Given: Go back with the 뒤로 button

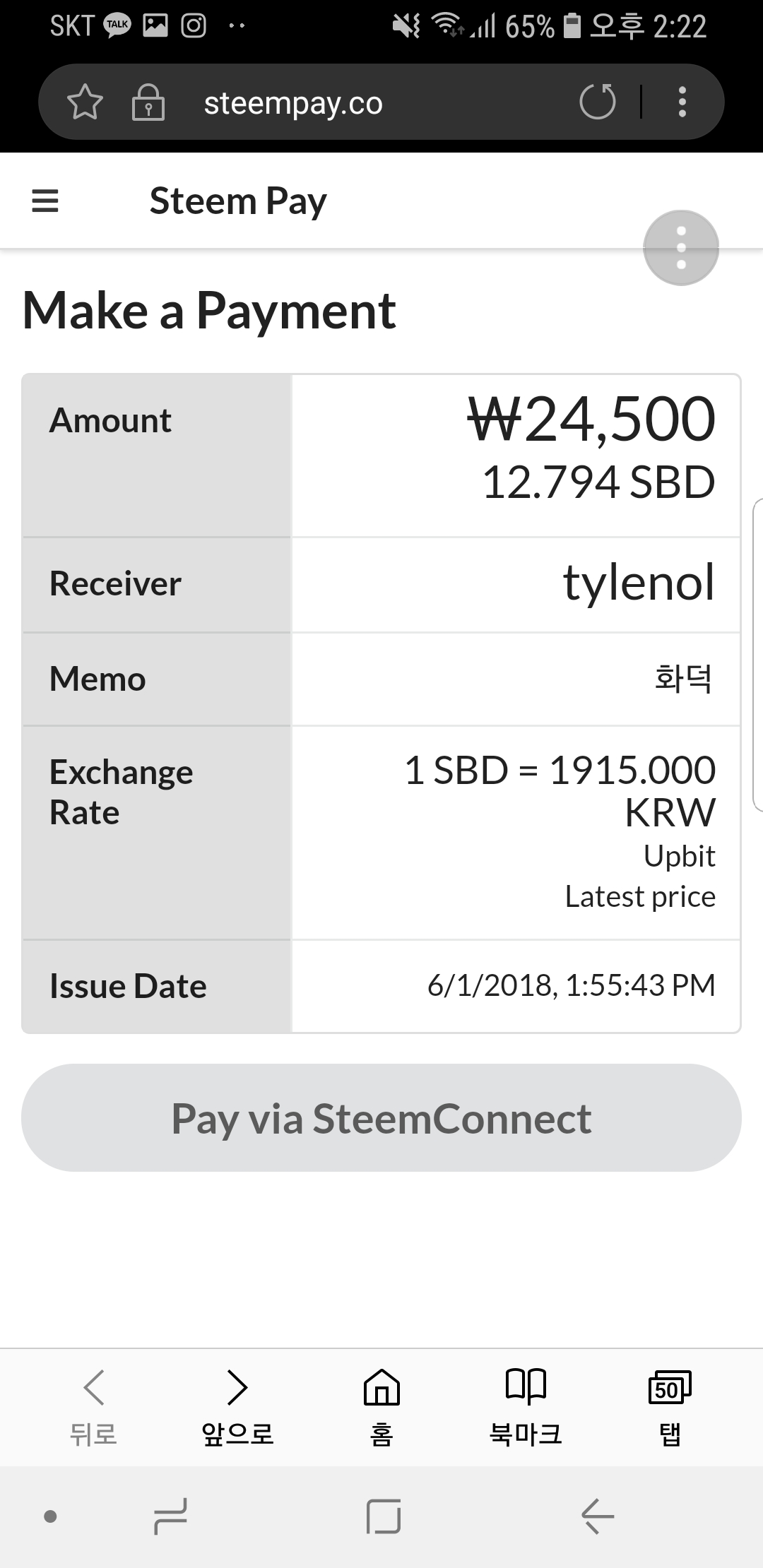Looking at the screenshot, I should pyautogui.click(x=93, y=1404).
